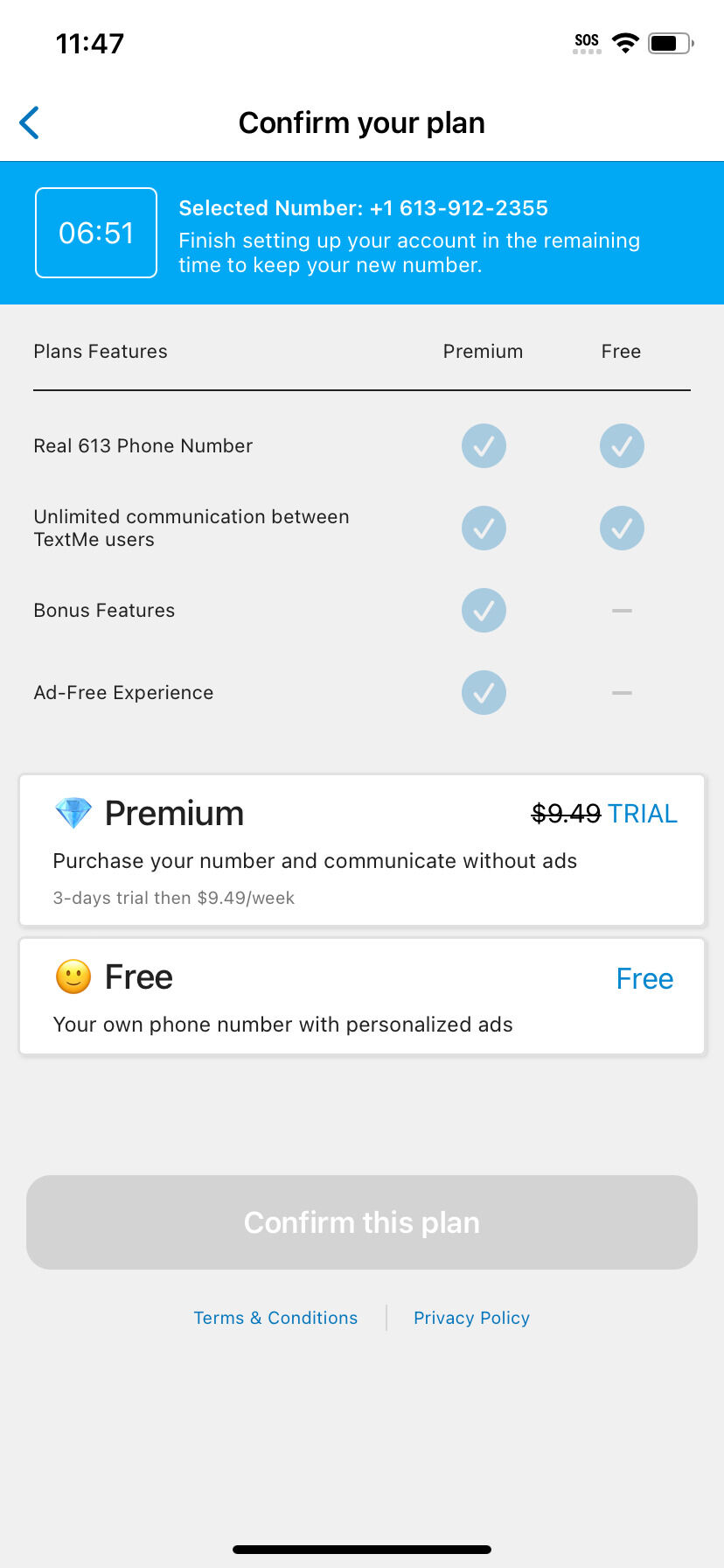Choose the Free plan with personalized ads
724x1568 pixels.
point(362,997)
